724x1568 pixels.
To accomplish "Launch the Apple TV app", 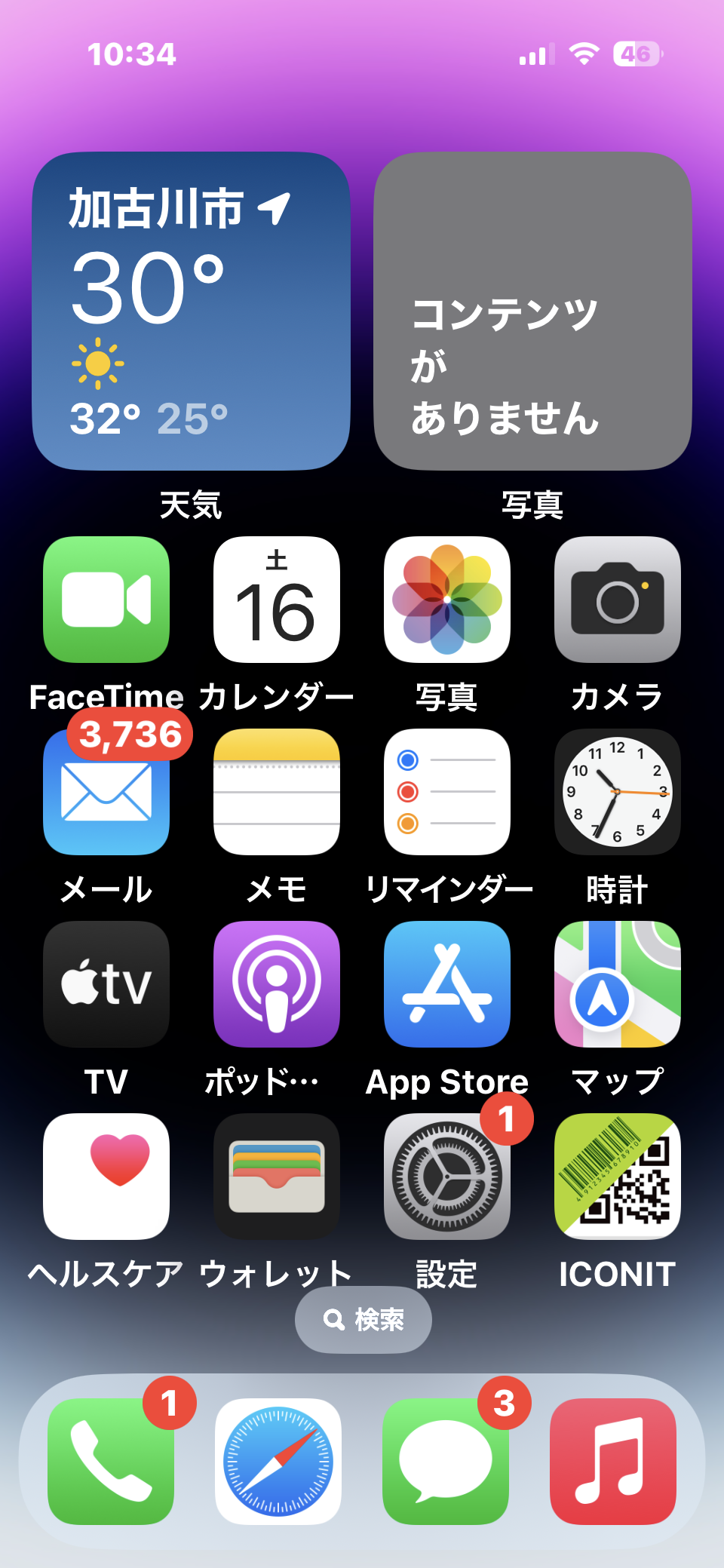I will pos(106,984).
